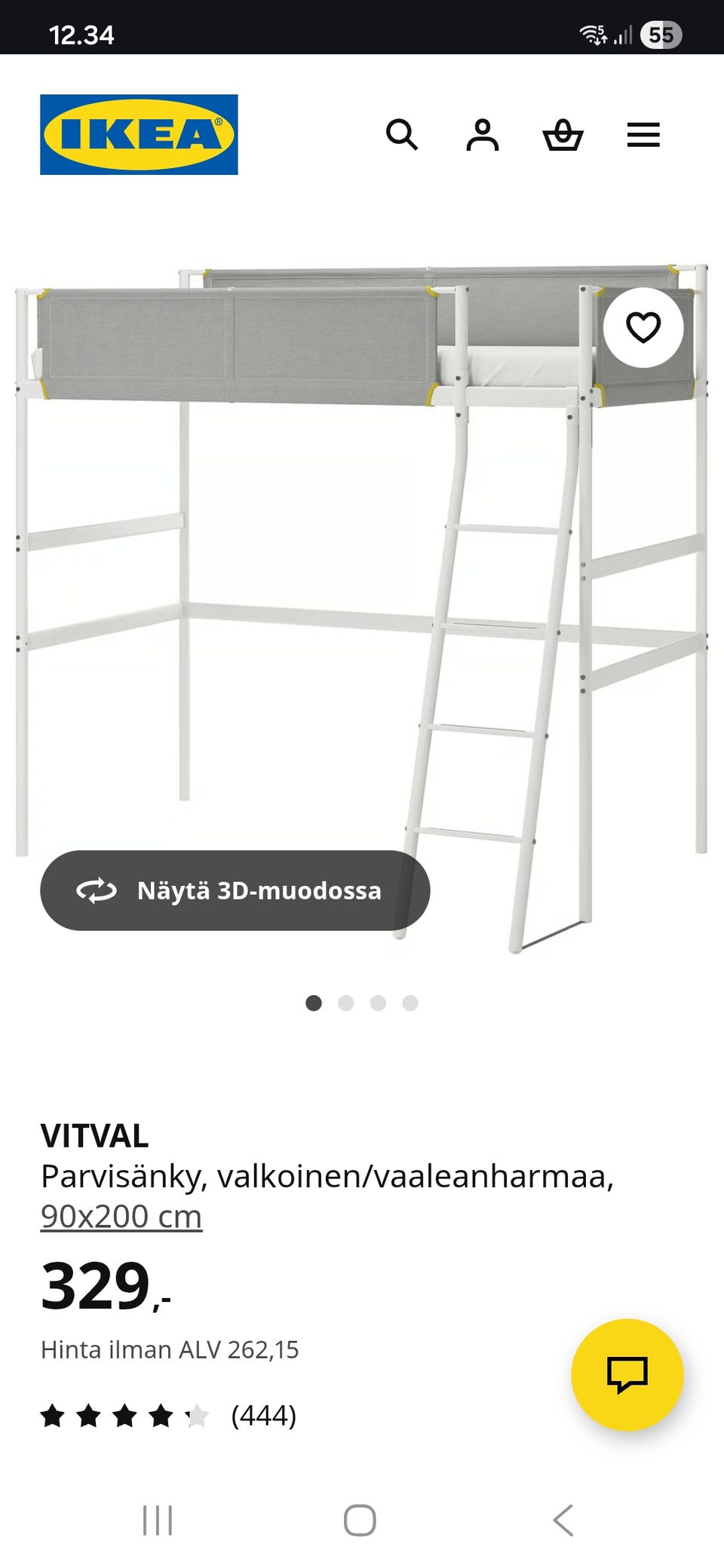Open your user account profile
Viewport: 724px width, 1568px height.
[x=483, y=136]
